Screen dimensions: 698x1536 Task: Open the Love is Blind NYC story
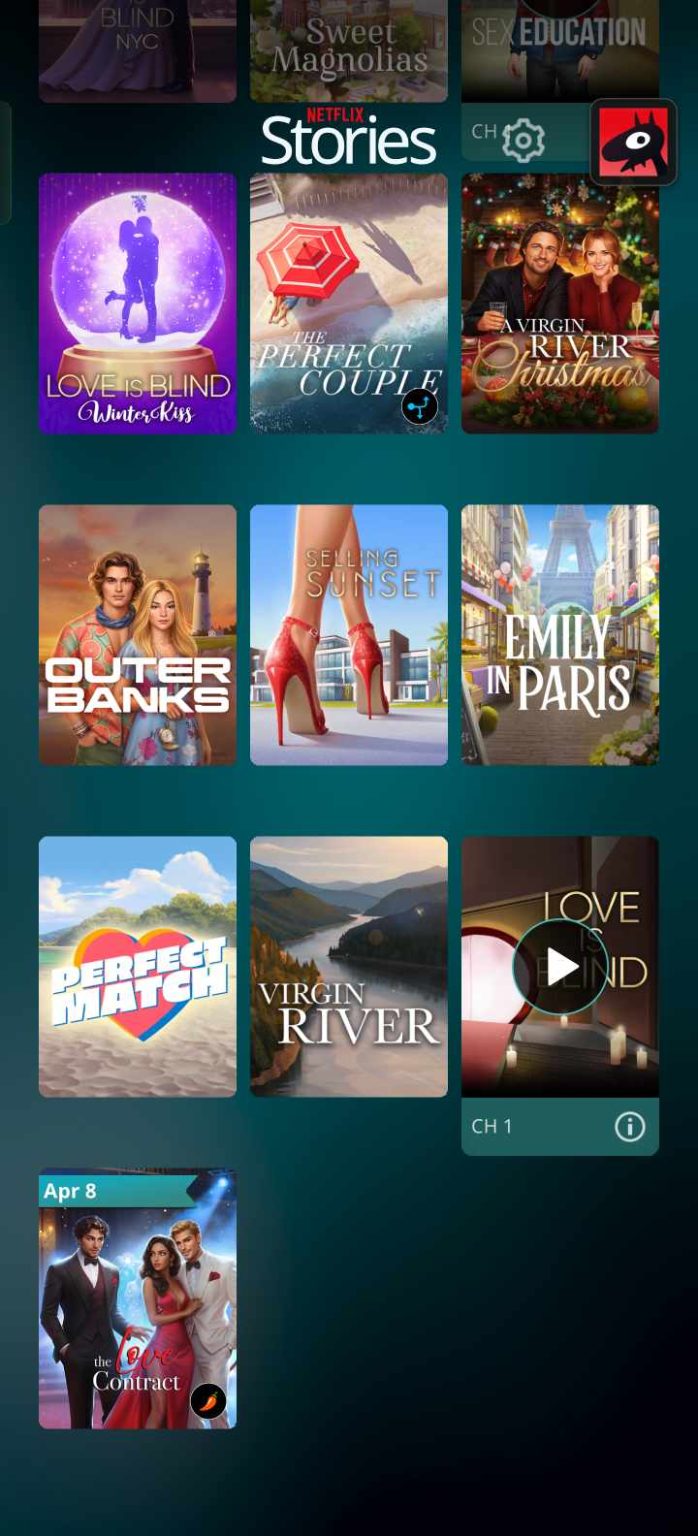[138, 50]
